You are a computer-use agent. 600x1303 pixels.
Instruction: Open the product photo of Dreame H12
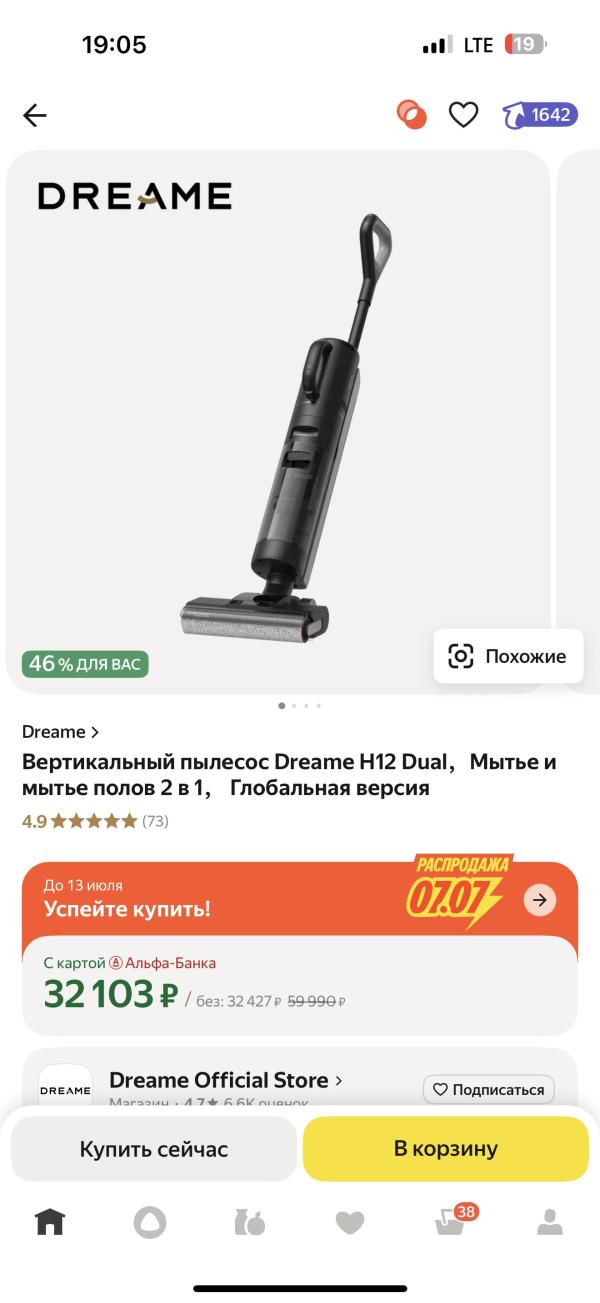click(x=278, y=422)
